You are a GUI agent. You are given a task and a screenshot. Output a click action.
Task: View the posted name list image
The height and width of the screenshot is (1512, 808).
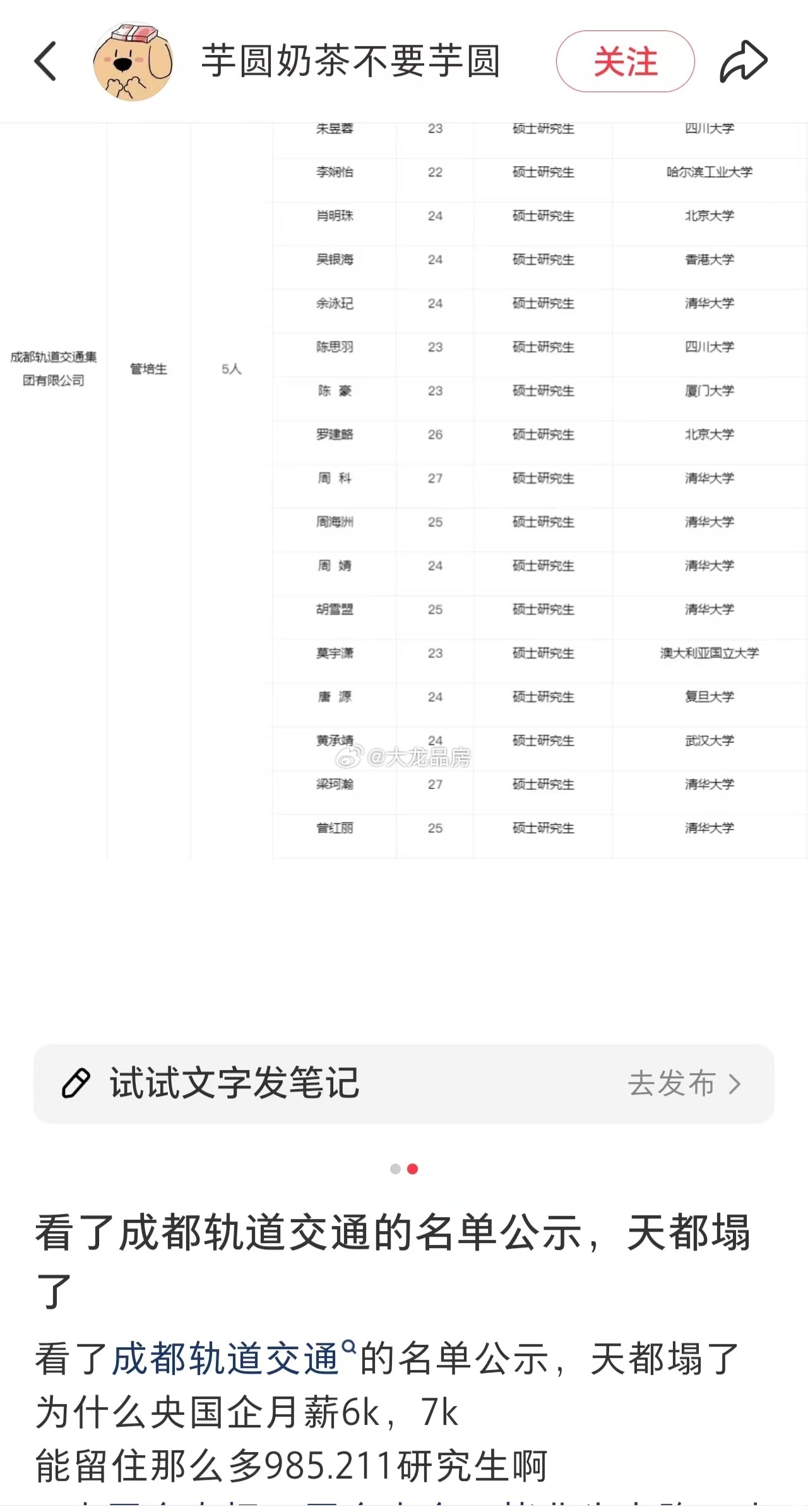pyautogui.click(x=404, y=491)
